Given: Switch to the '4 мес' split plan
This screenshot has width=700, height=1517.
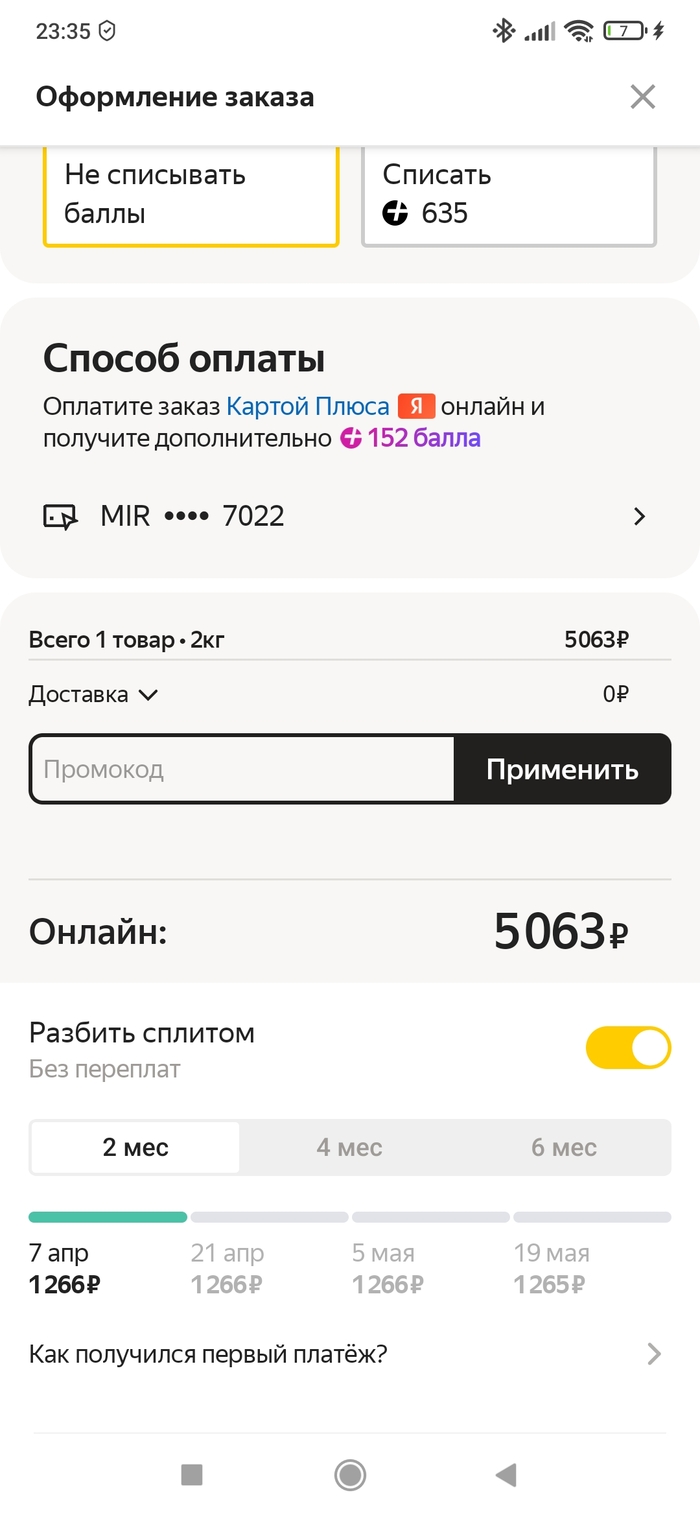Looking at the screenshot, I should point(349,1147).
